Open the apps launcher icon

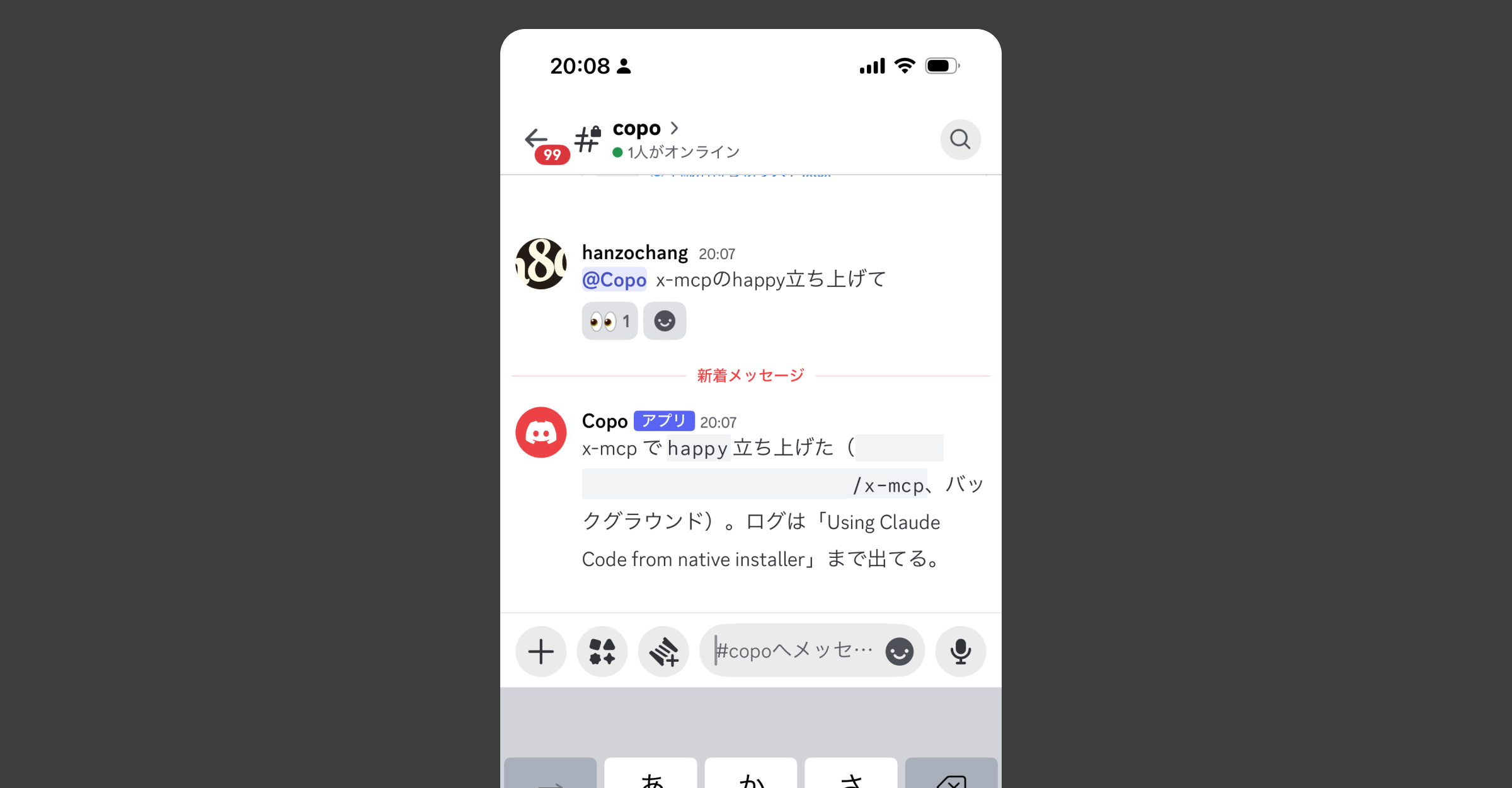pos(602,651)
